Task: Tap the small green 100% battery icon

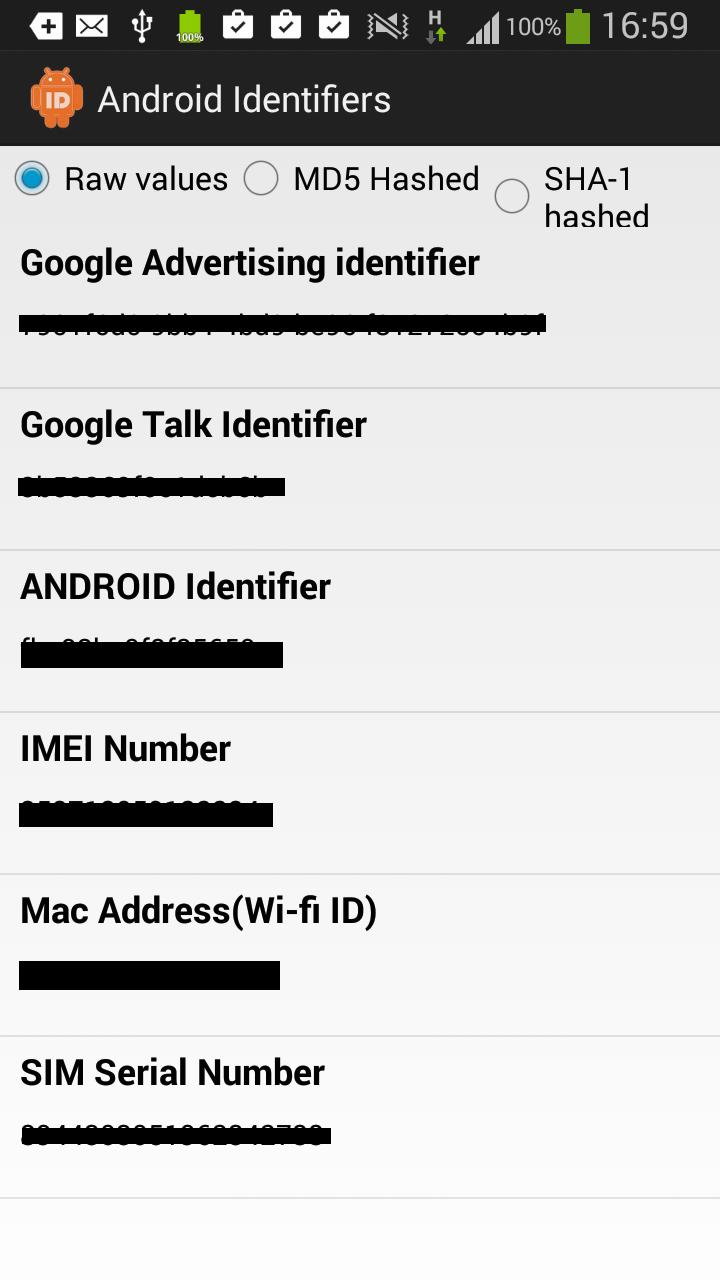Action: [190, 25]
